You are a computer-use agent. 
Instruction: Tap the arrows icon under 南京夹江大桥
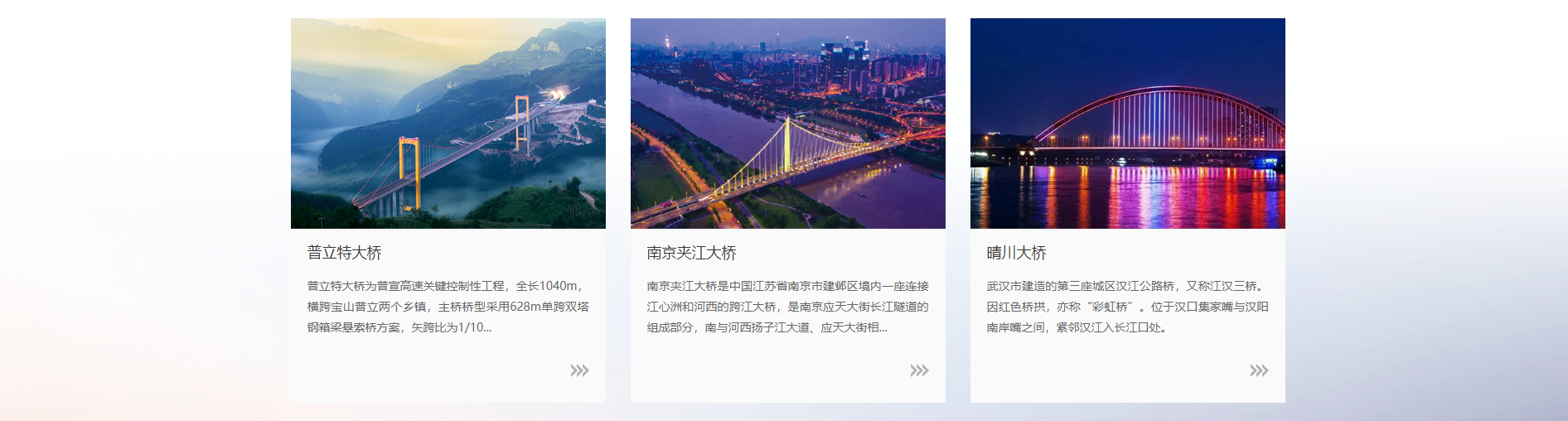919,370
